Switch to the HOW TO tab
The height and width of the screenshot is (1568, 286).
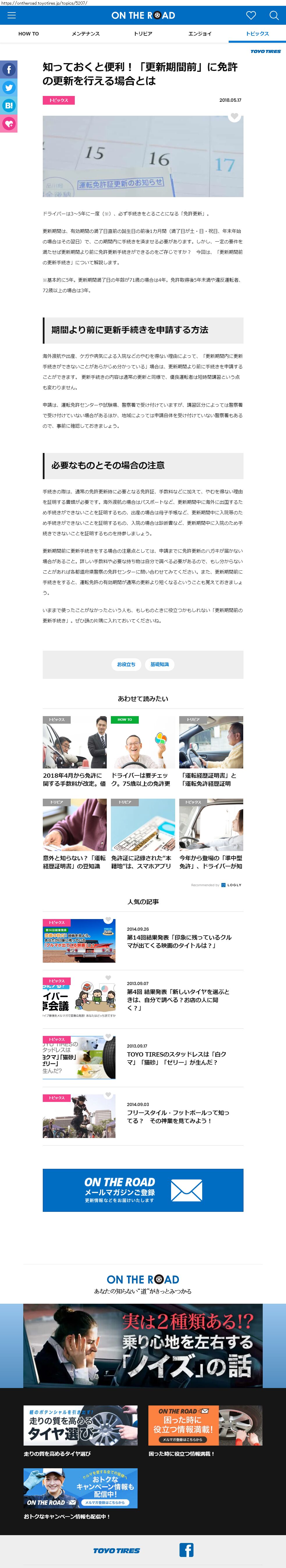click(x=29, y=34)
